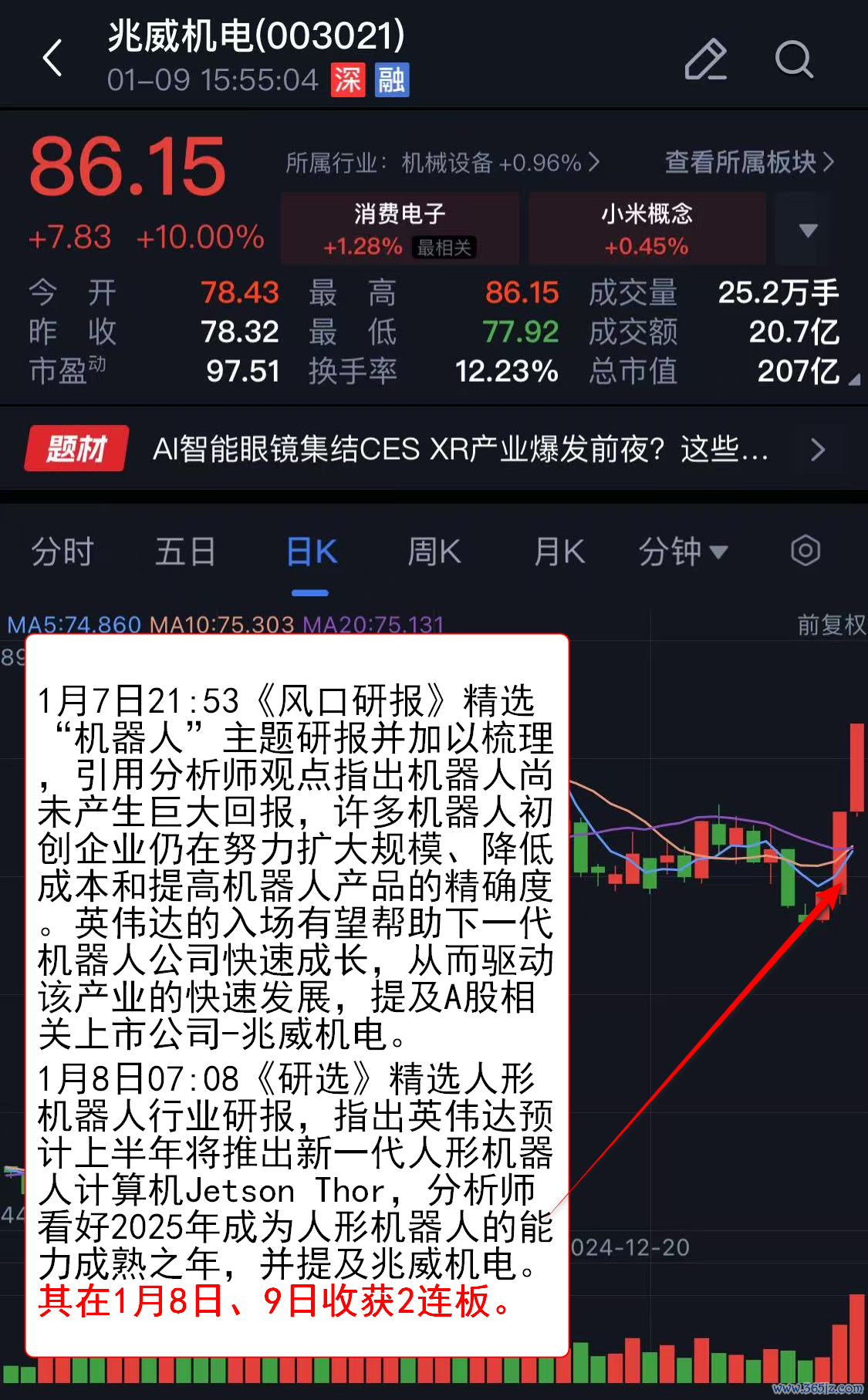Open the 消费电子 sector chip
868x1400 pixels.
(400, 229)
